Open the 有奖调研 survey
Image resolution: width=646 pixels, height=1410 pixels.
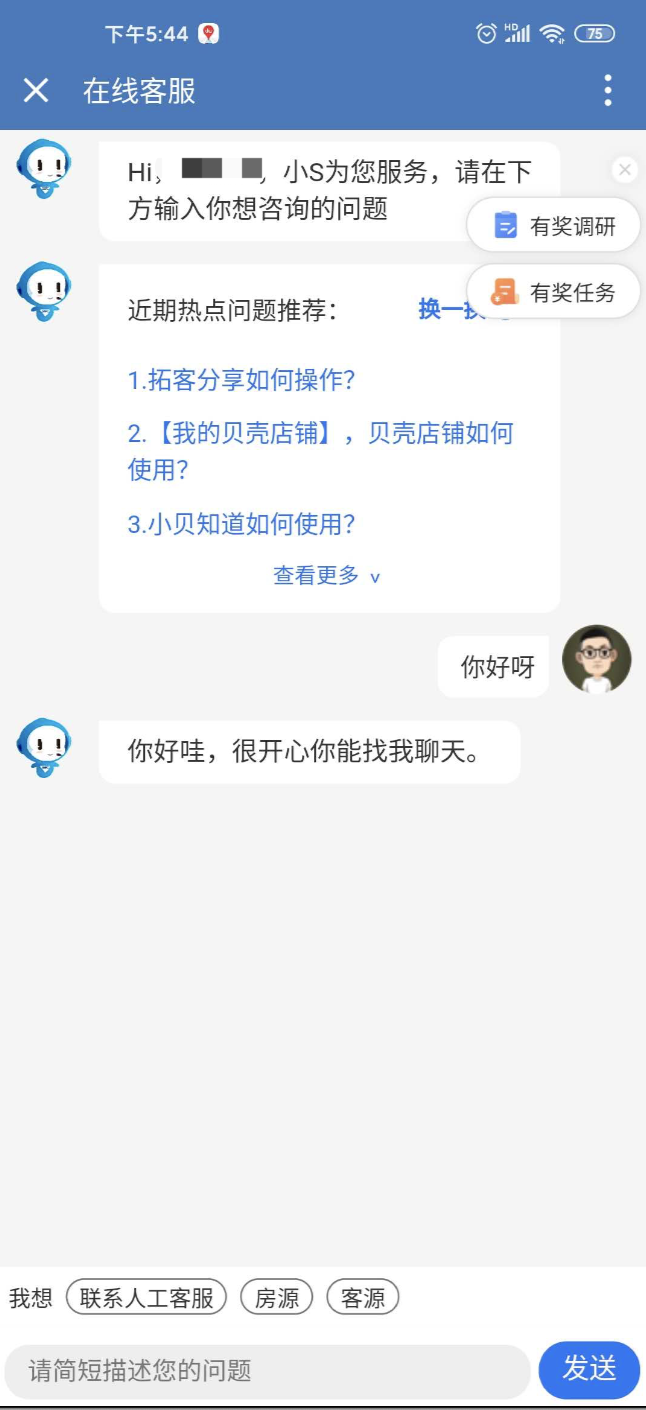[554, 226]
